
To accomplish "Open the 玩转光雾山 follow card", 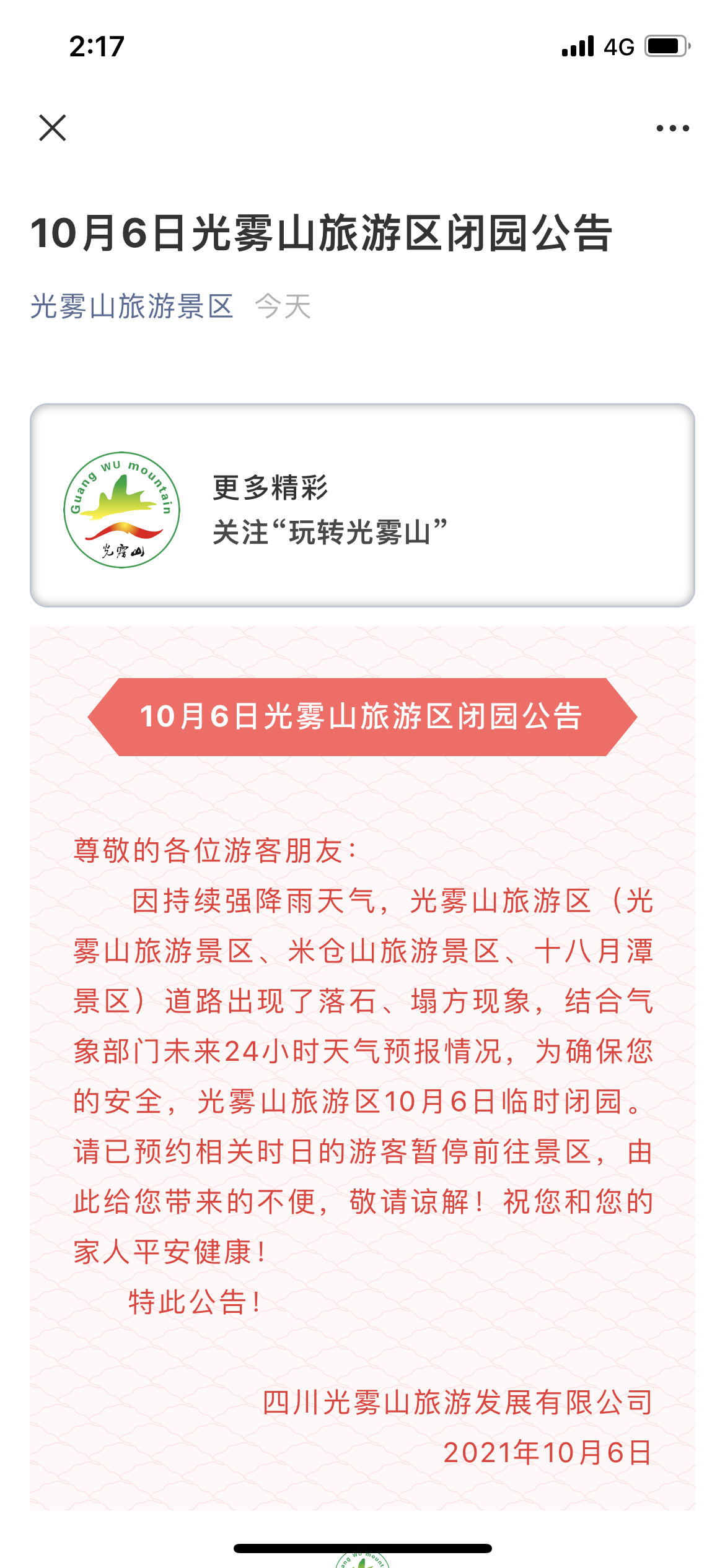I will click(362, 505).
